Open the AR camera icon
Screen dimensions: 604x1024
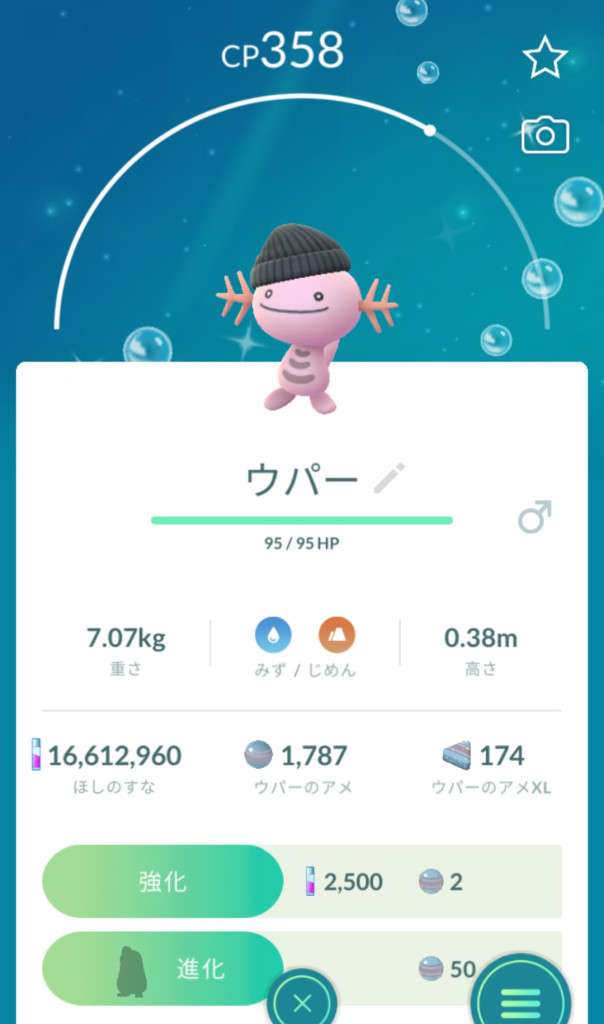[x=545, y=135]
